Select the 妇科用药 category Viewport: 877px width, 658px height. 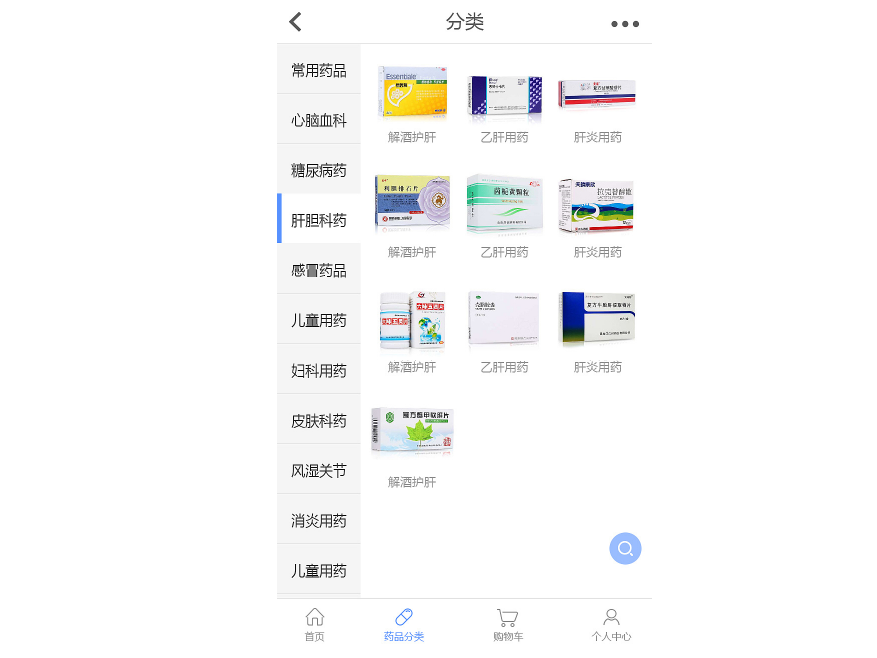point(319,370)
